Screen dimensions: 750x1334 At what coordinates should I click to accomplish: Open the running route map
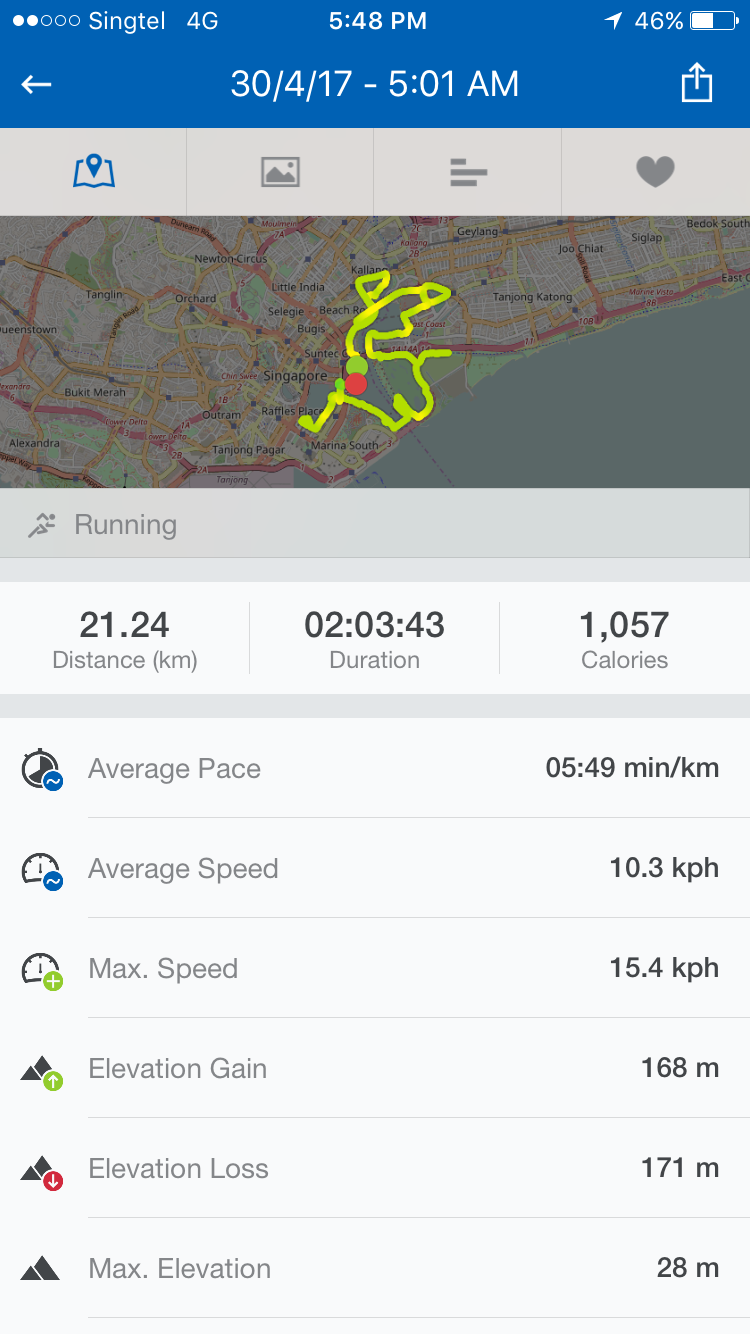375,352
